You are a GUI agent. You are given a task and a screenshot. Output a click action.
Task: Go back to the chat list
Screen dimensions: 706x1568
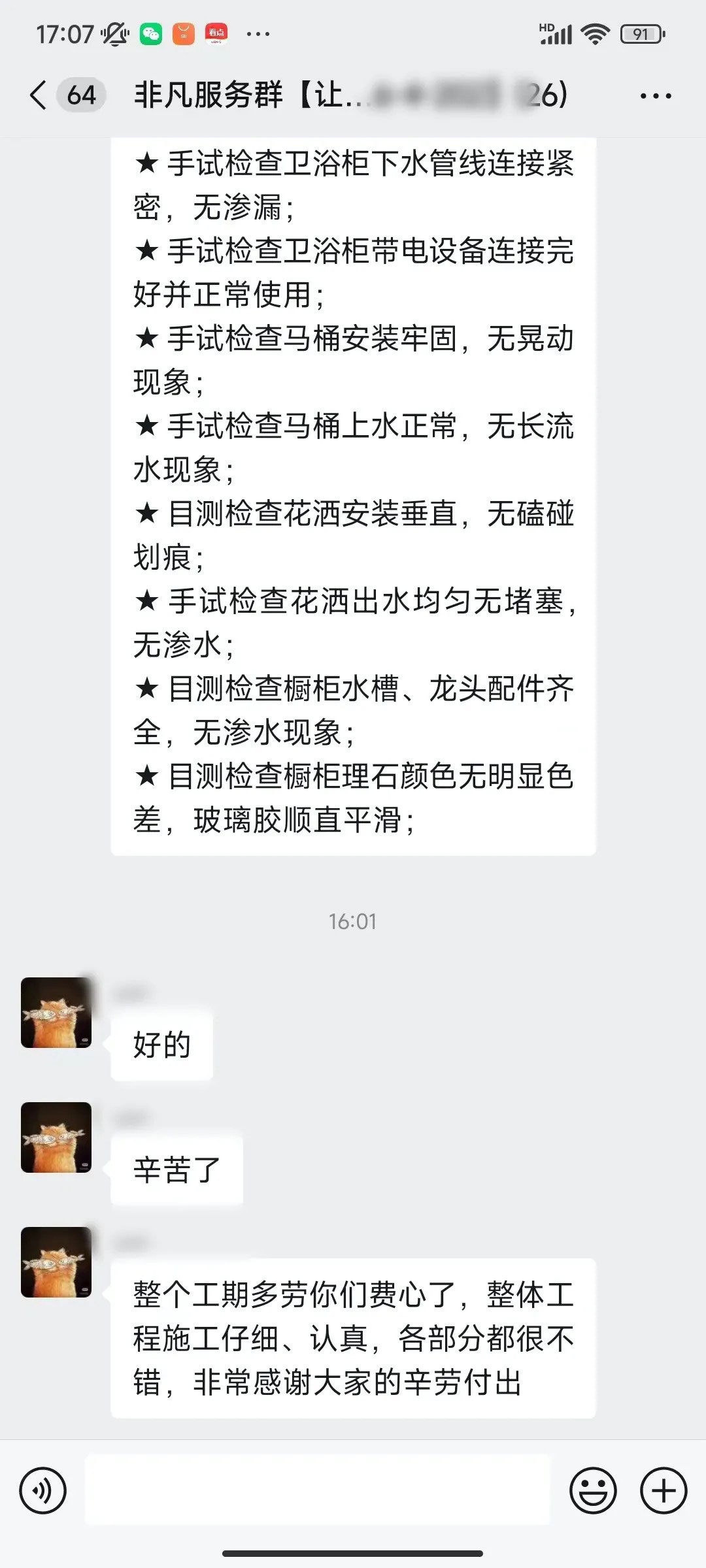pyautogui.click(x=39, y=95)
